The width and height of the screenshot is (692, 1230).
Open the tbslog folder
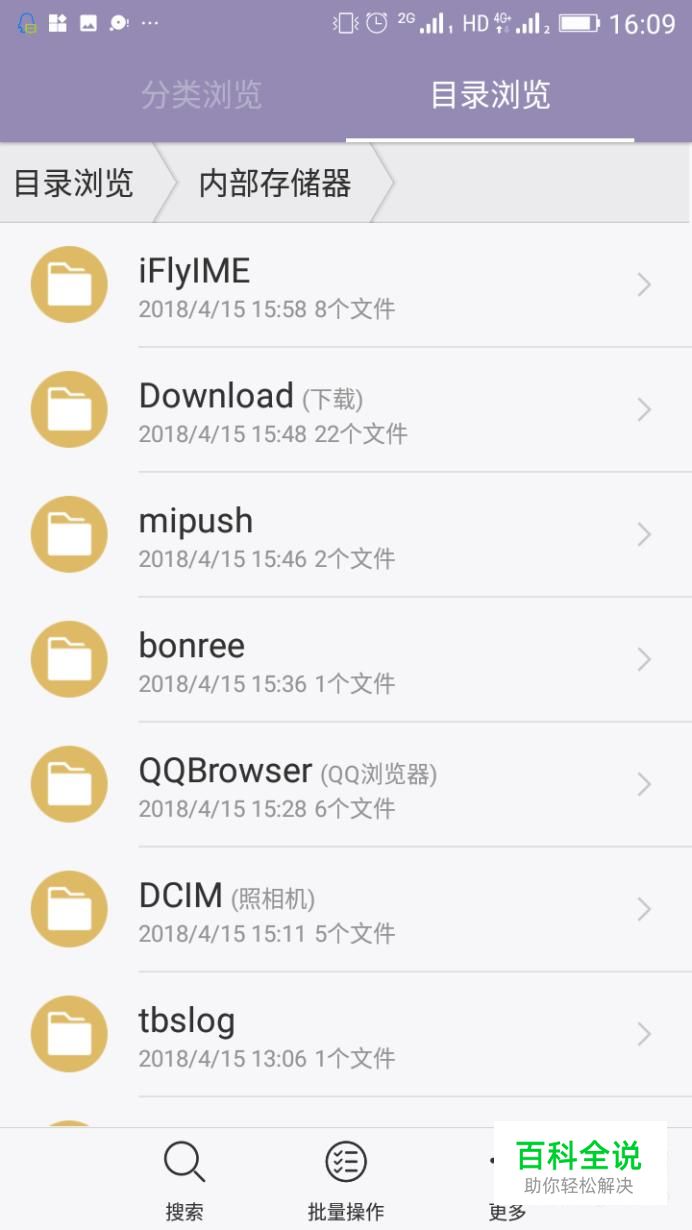[346, 1035]
